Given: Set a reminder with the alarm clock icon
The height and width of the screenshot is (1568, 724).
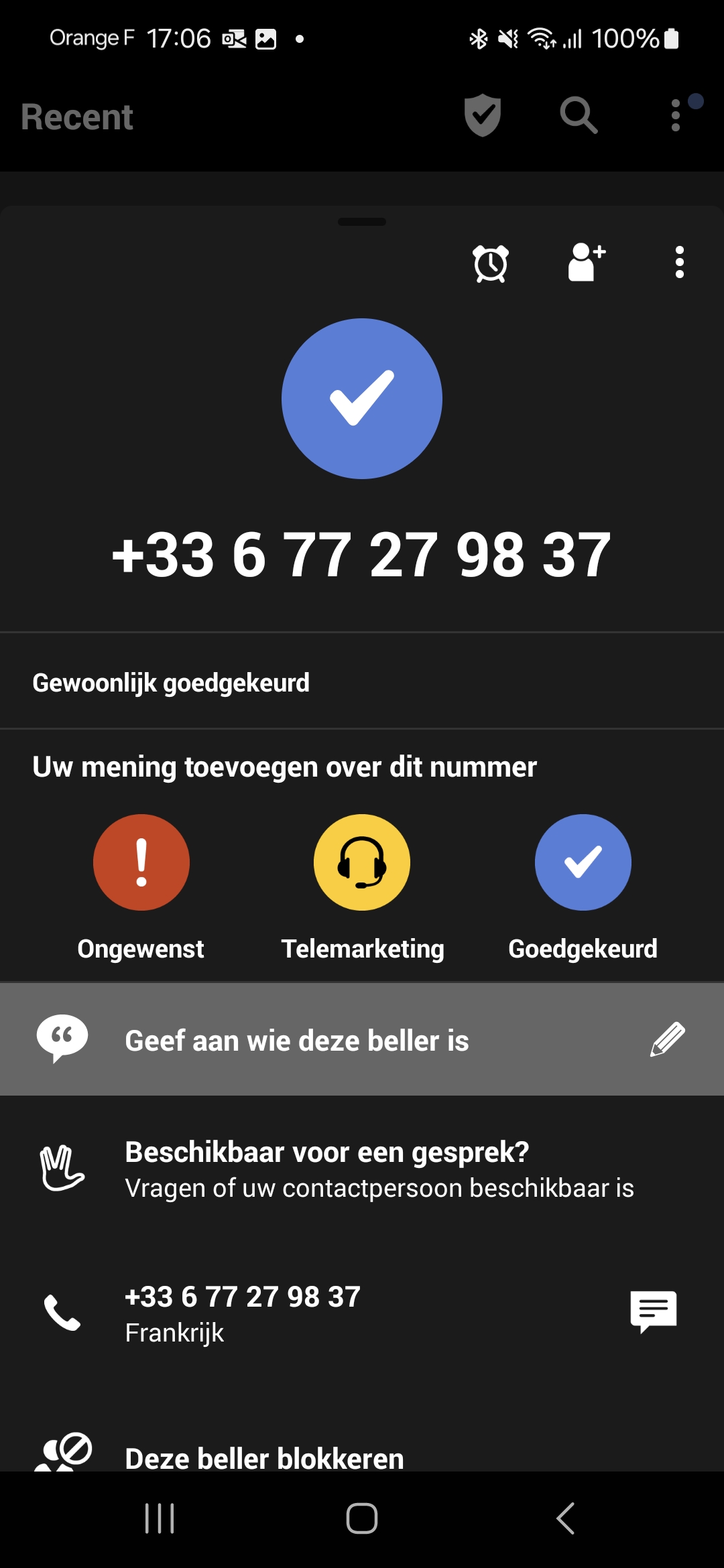Looking at the screenshot, I should click(491, 263).
